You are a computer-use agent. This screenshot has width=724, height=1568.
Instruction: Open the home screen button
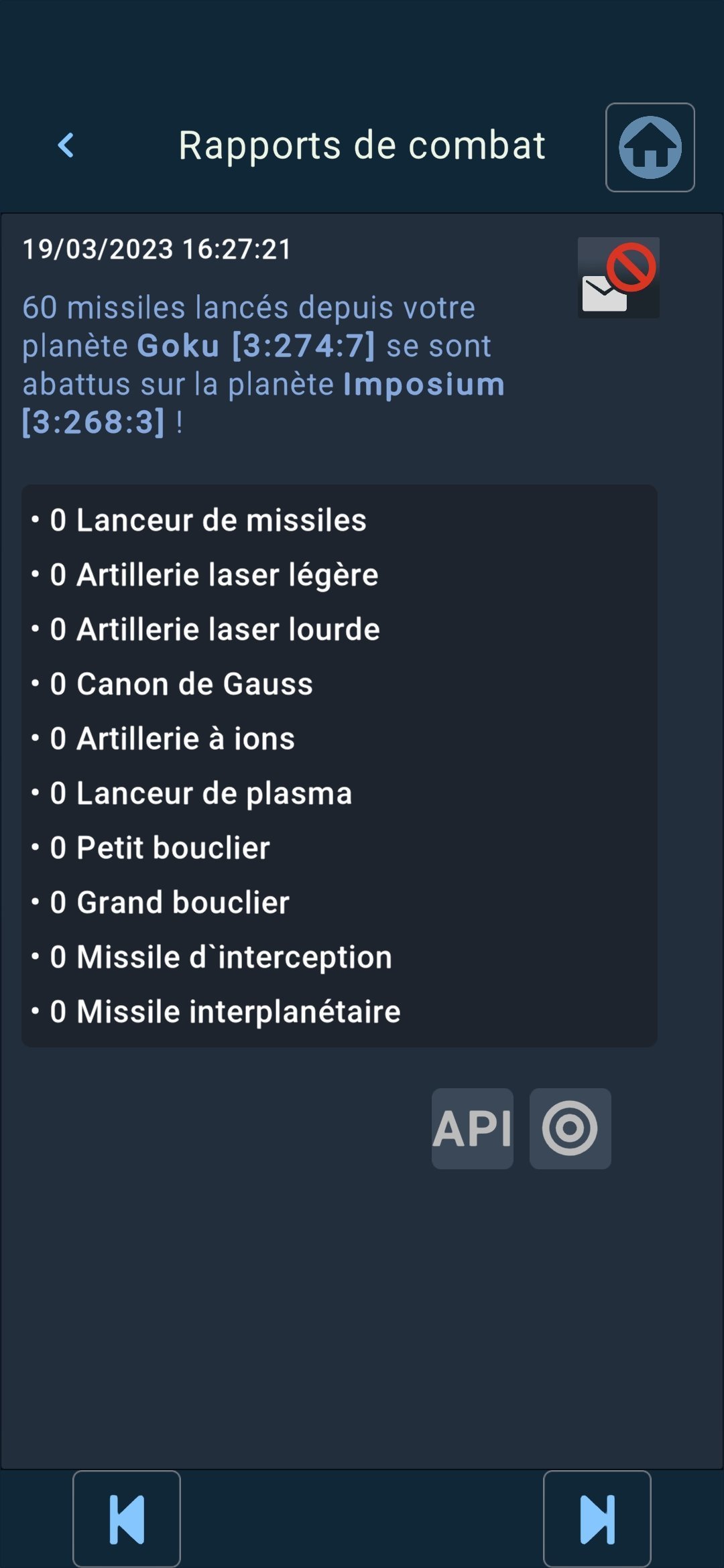point(650,147)
